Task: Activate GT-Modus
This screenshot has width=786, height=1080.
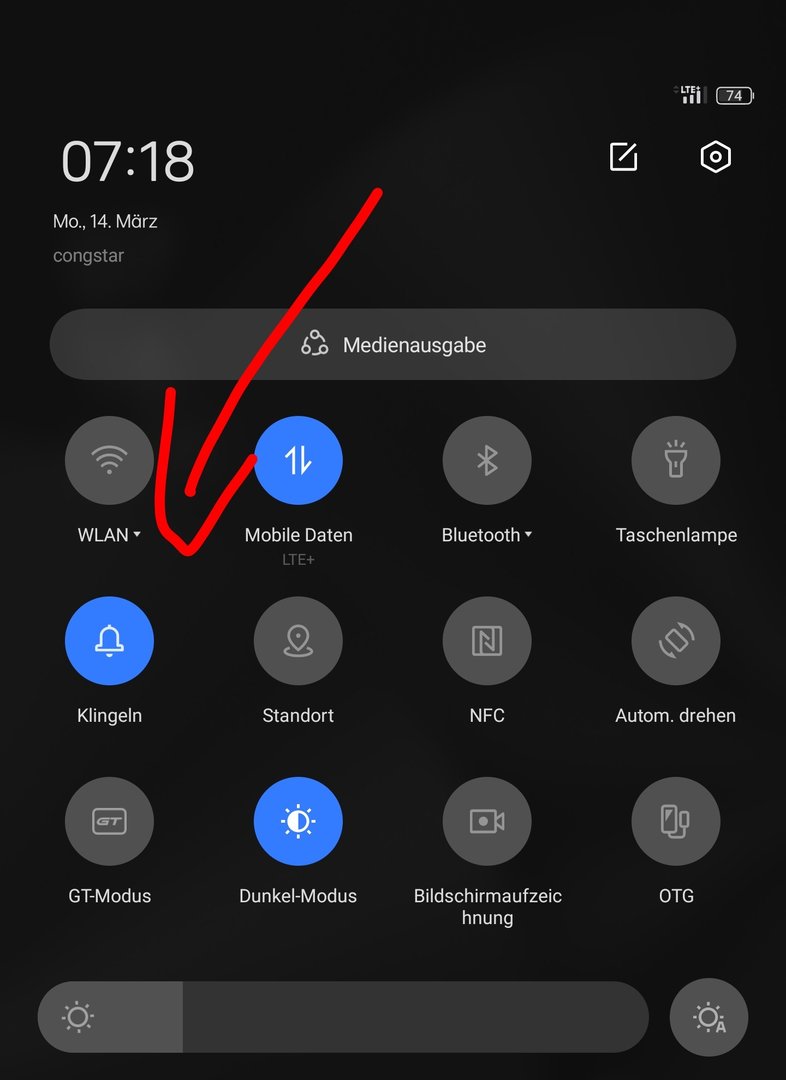Action: 110,821
